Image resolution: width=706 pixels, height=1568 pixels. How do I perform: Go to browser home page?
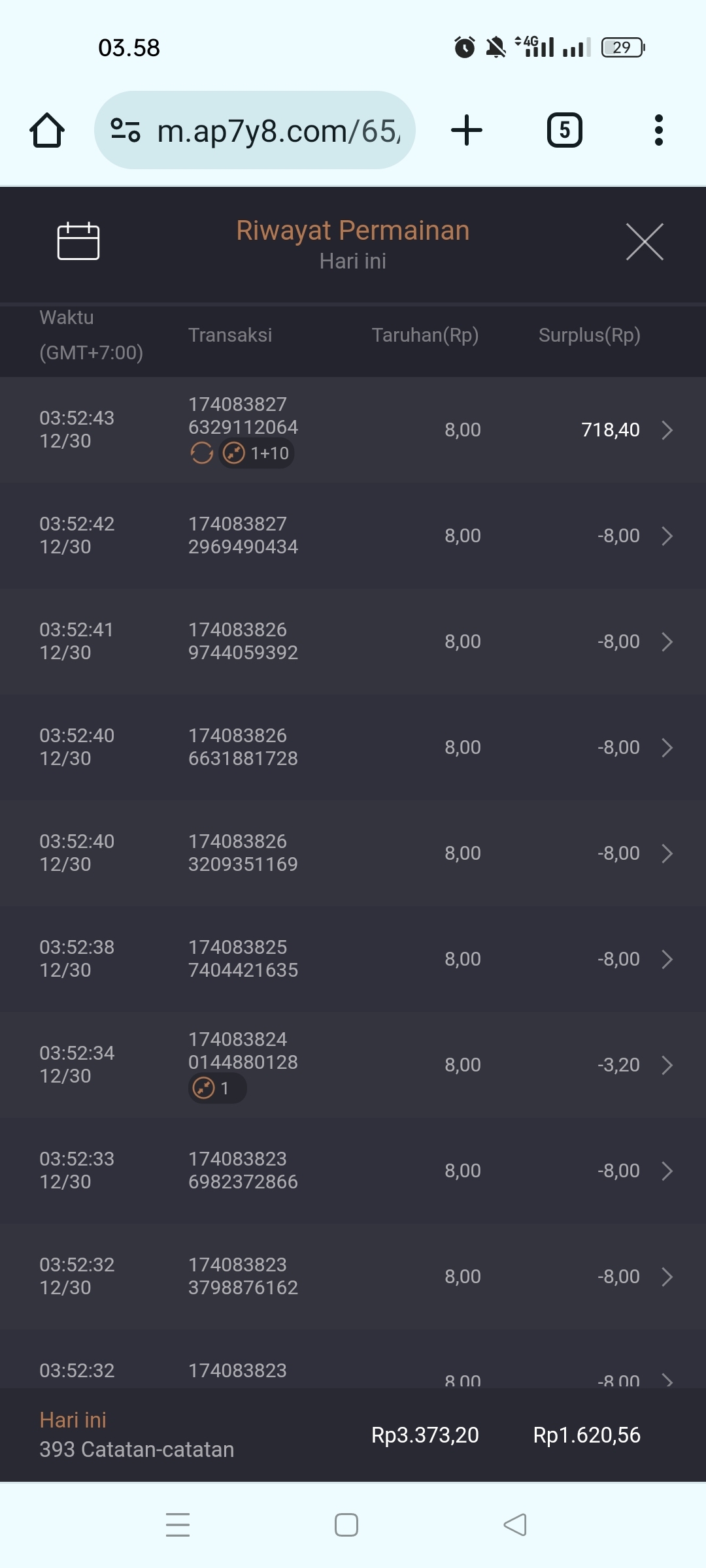47,130
